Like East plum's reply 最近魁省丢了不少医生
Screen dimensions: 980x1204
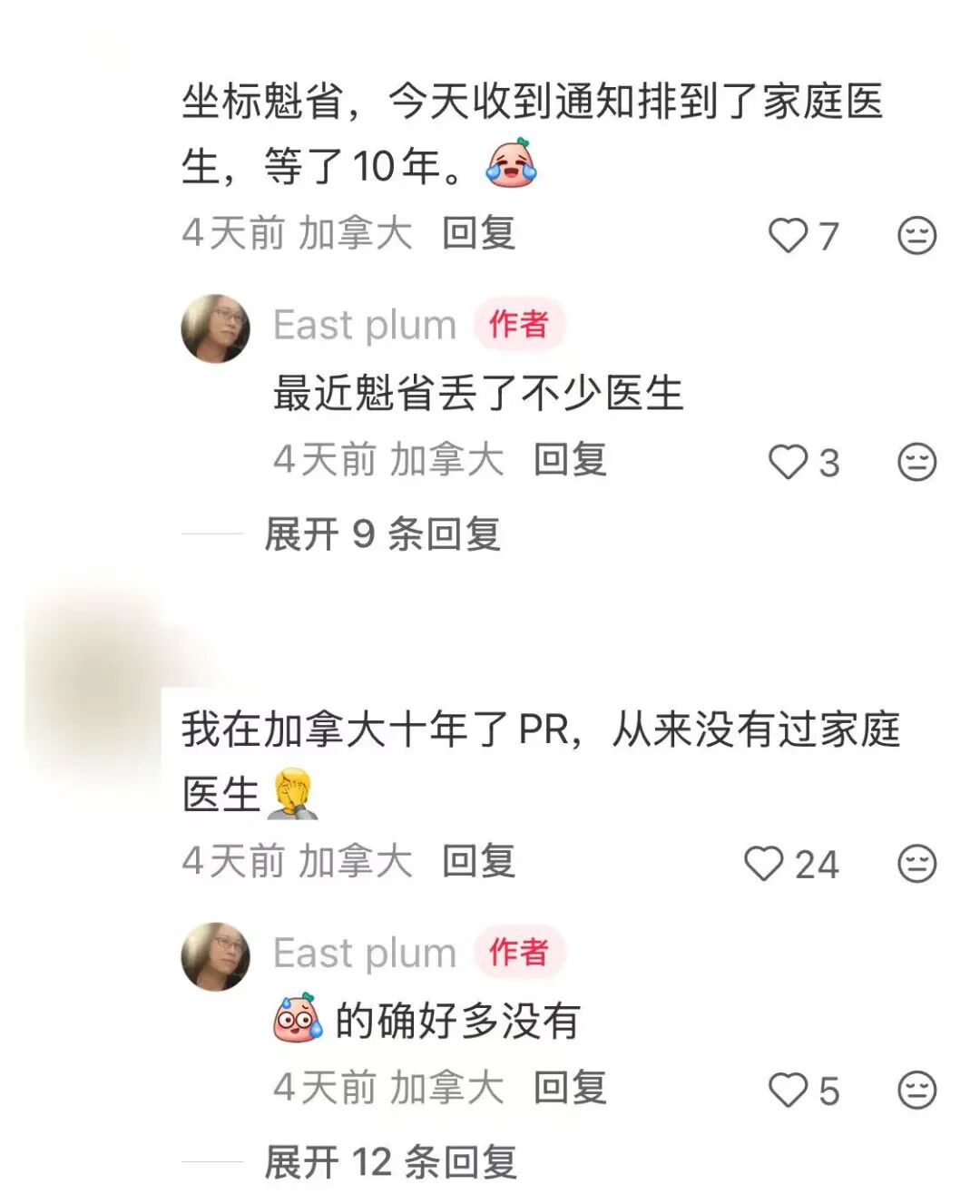(x=787, y=463)
